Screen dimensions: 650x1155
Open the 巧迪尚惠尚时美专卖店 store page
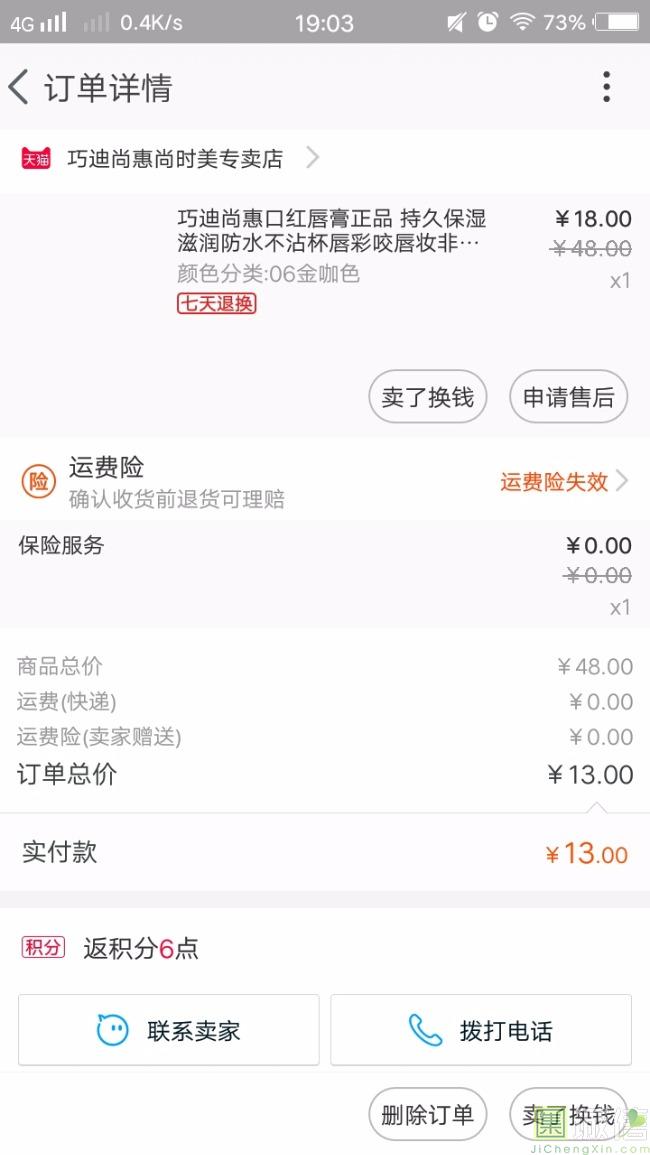175,158
